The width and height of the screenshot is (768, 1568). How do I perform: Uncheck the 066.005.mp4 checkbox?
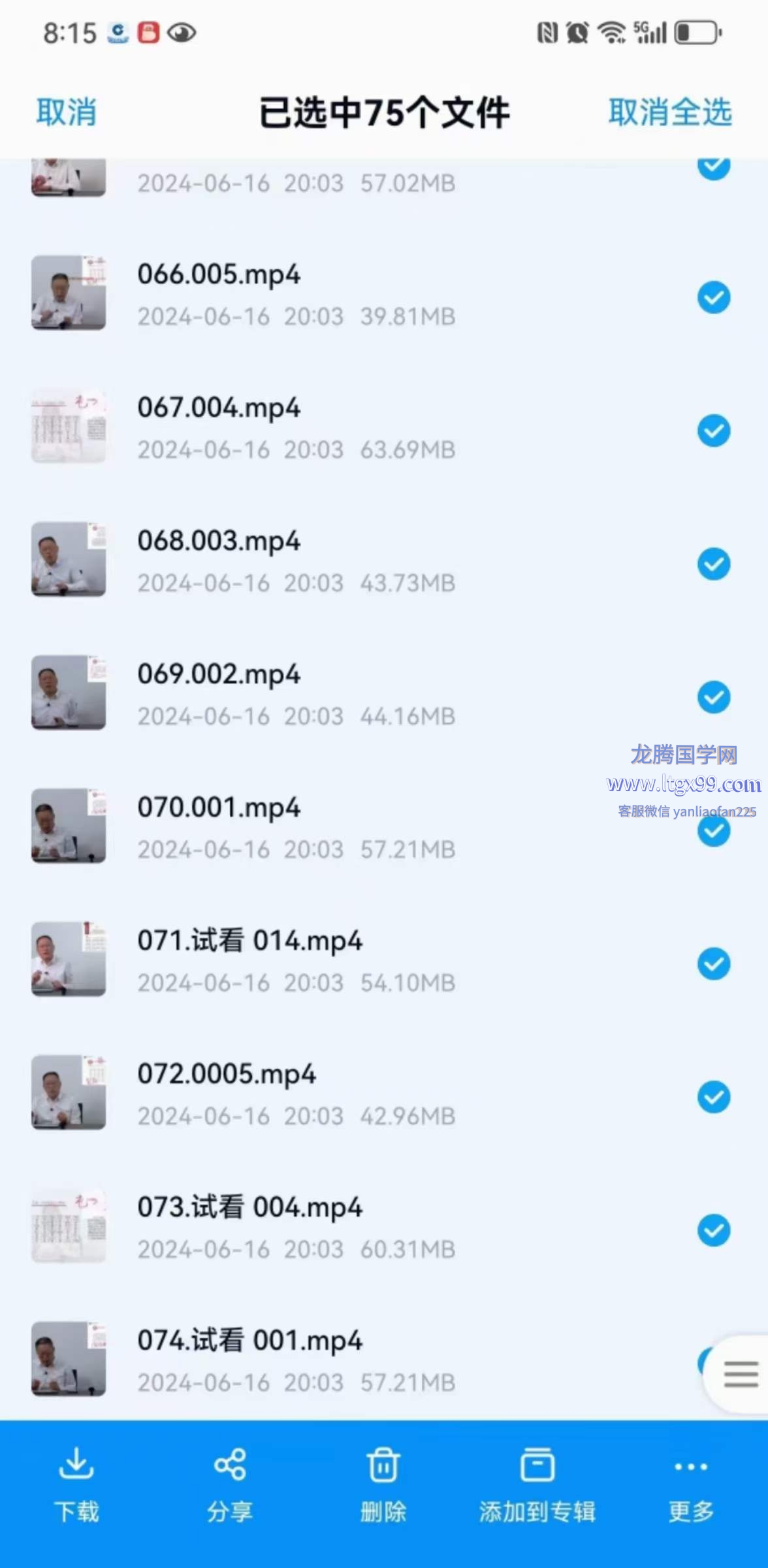(x=714, y=298)
